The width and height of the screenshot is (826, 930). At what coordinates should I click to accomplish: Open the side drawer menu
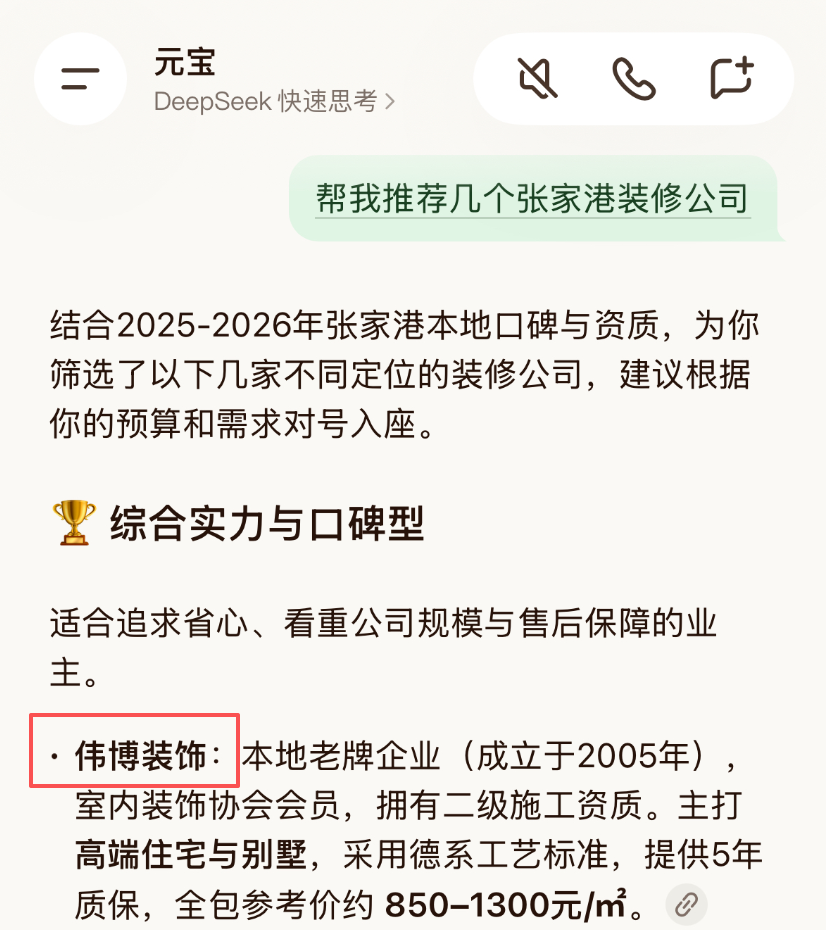[80, 79]
